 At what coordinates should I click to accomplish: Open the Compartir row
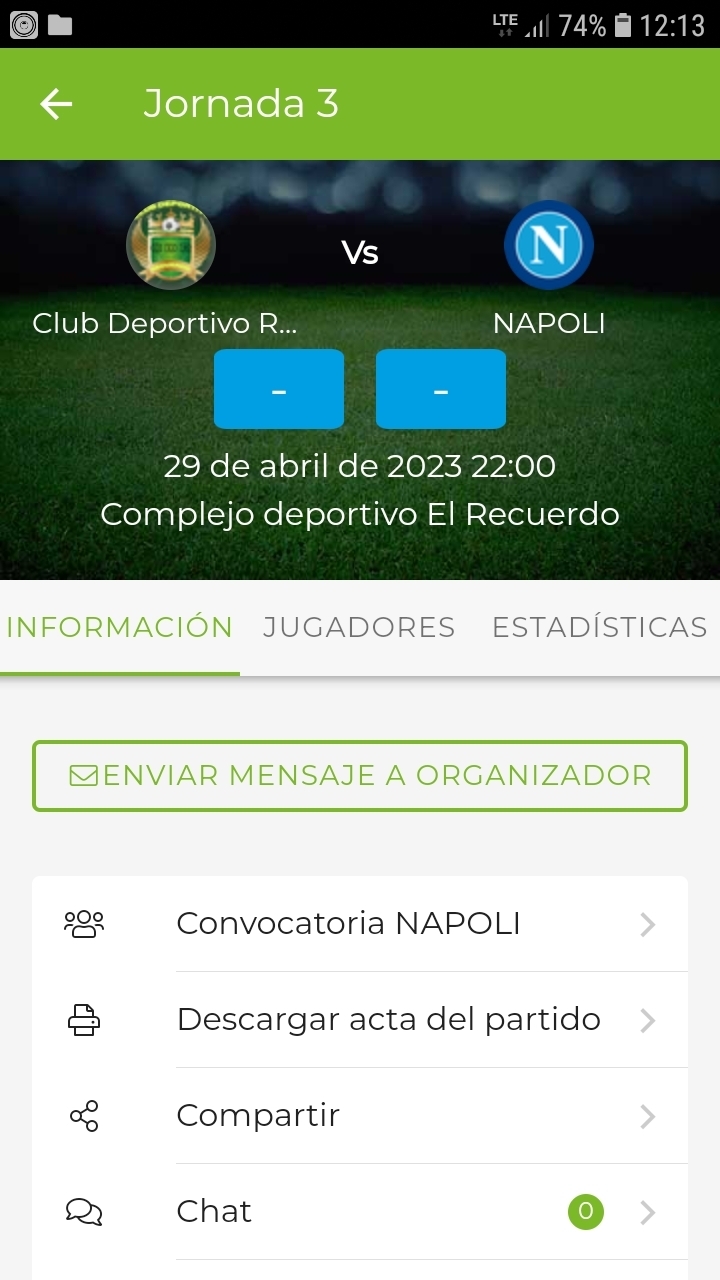(x=360, y=1116)
